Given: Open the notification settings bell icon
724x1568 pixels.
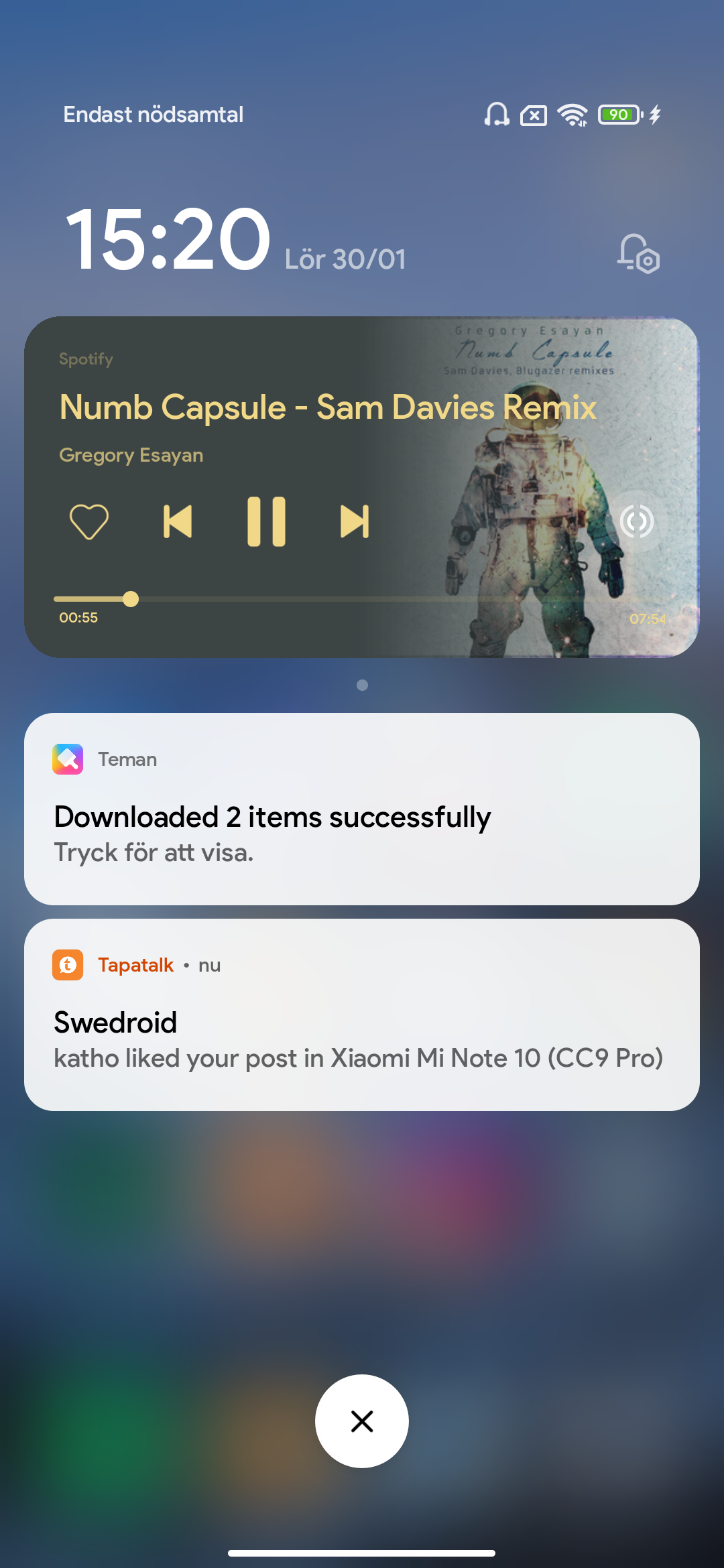Looking at the screenshot, I should tap(638, 254).
